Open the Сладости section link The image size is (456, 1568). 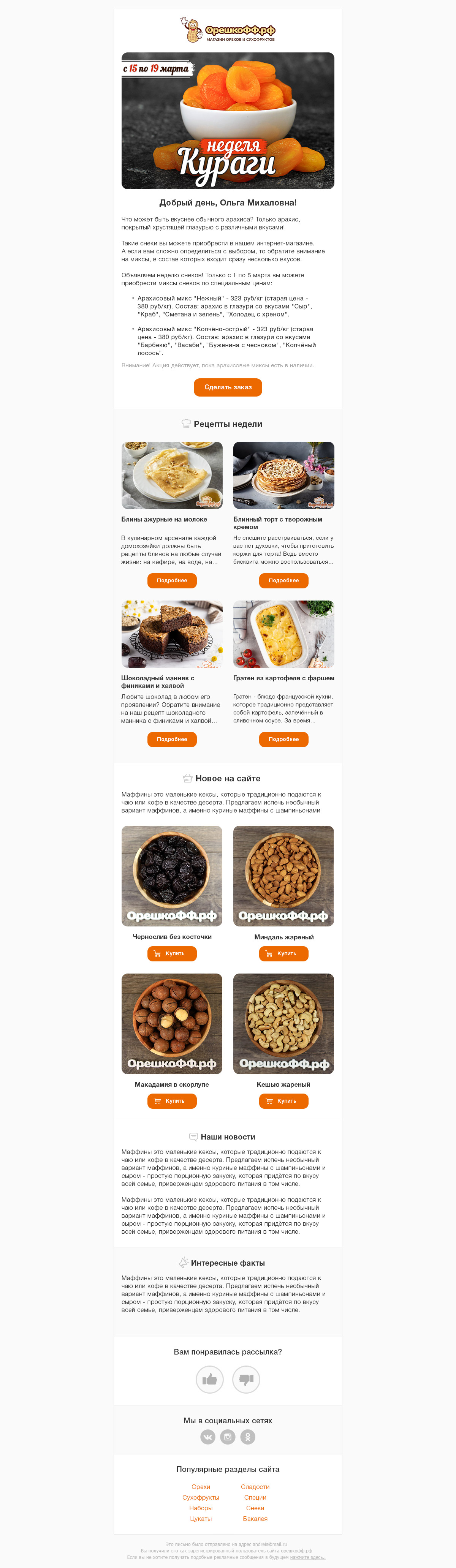(255, 1486)
